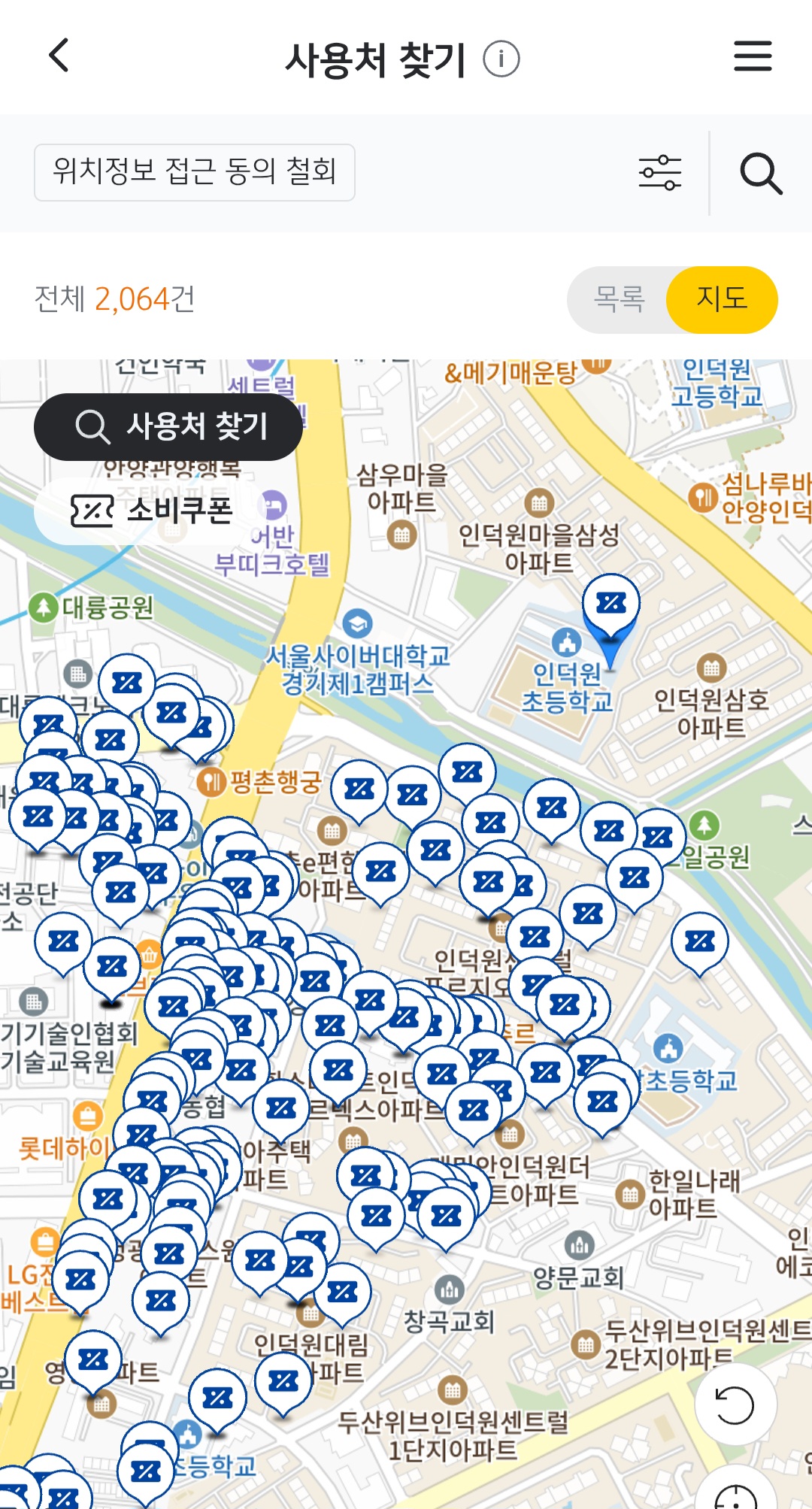Viewport: 812px width, 1509px height.
Task: Tap the coupon ticket icon in 소비쿠폰 chip
Action: (92, 508)
